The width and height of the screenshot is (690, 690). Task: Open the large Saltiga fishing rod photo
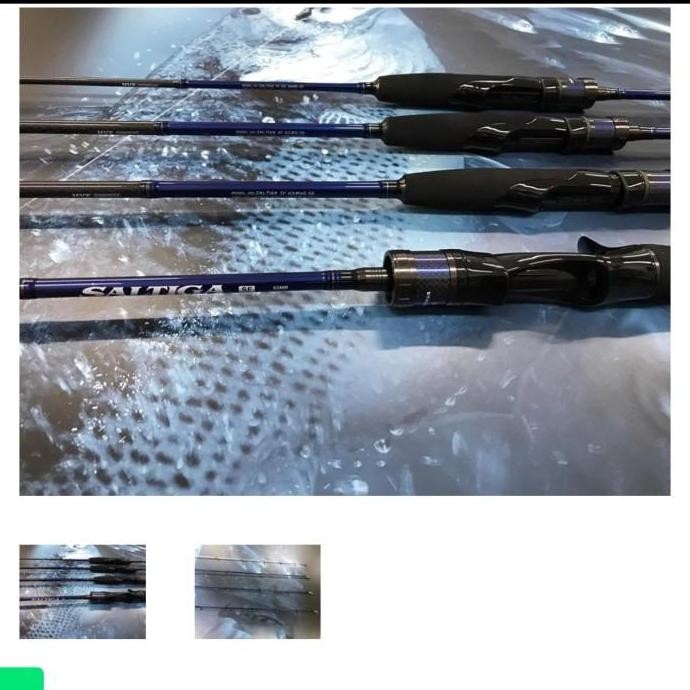345,251
